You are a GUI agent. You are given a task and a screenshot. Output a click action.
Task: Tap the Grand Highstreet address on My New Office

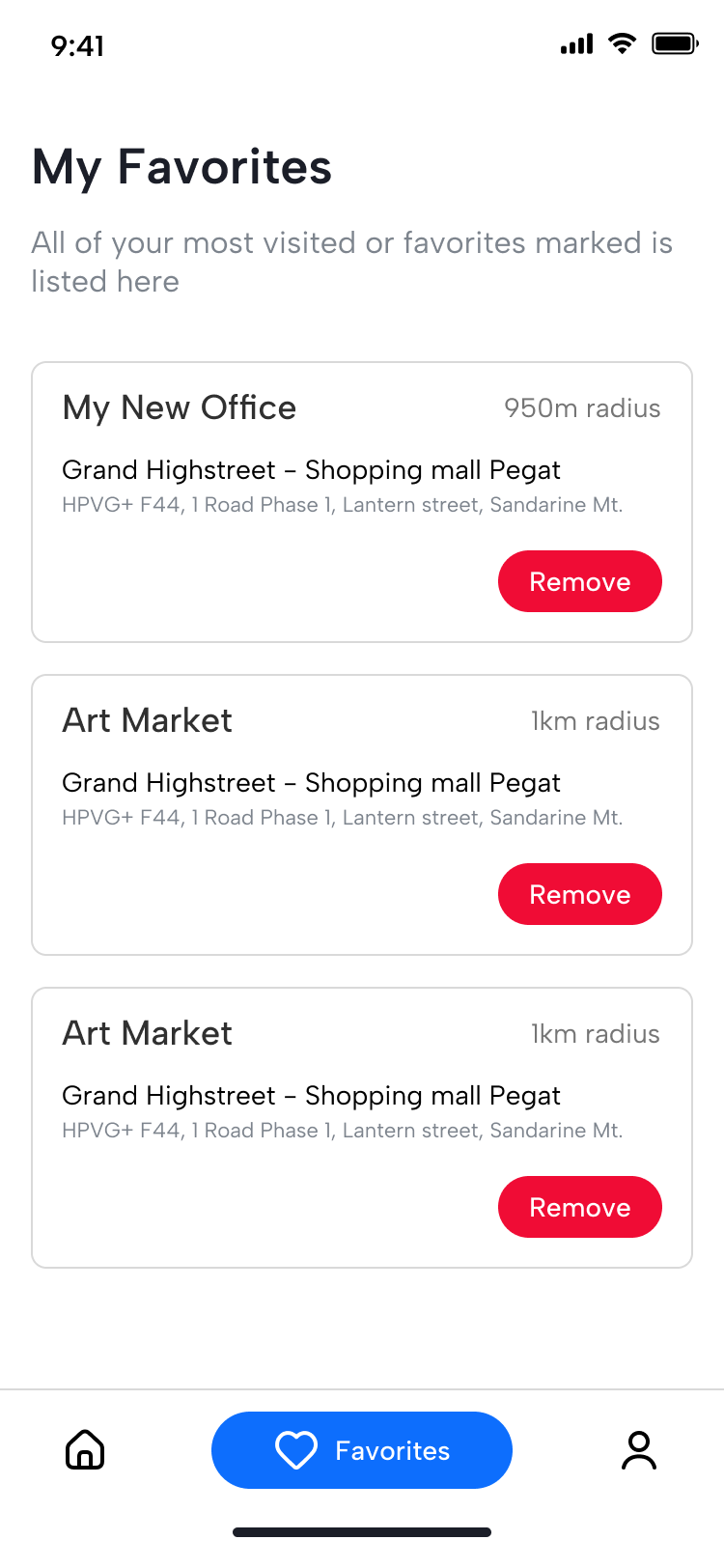[x=311, y=470]
